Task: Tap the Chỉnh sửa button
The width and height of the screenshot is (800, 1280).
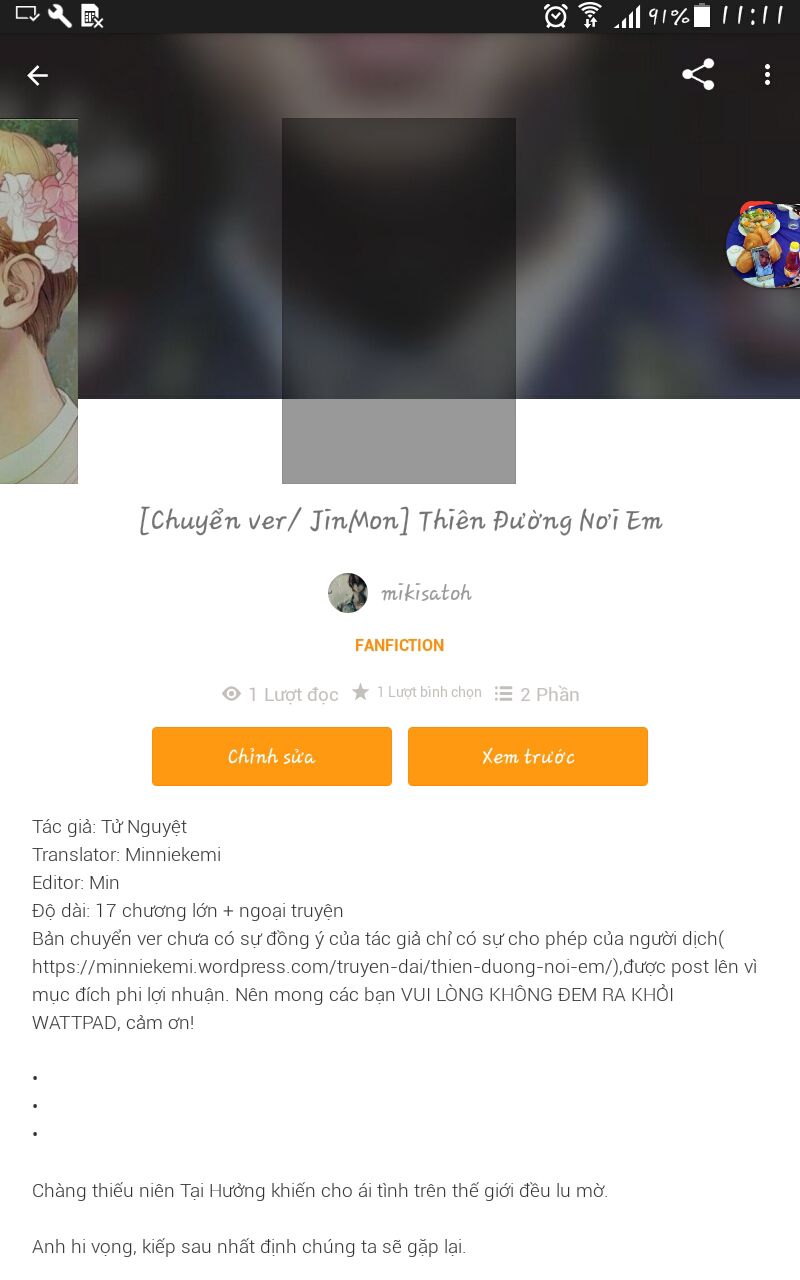Action: (271, 756)
